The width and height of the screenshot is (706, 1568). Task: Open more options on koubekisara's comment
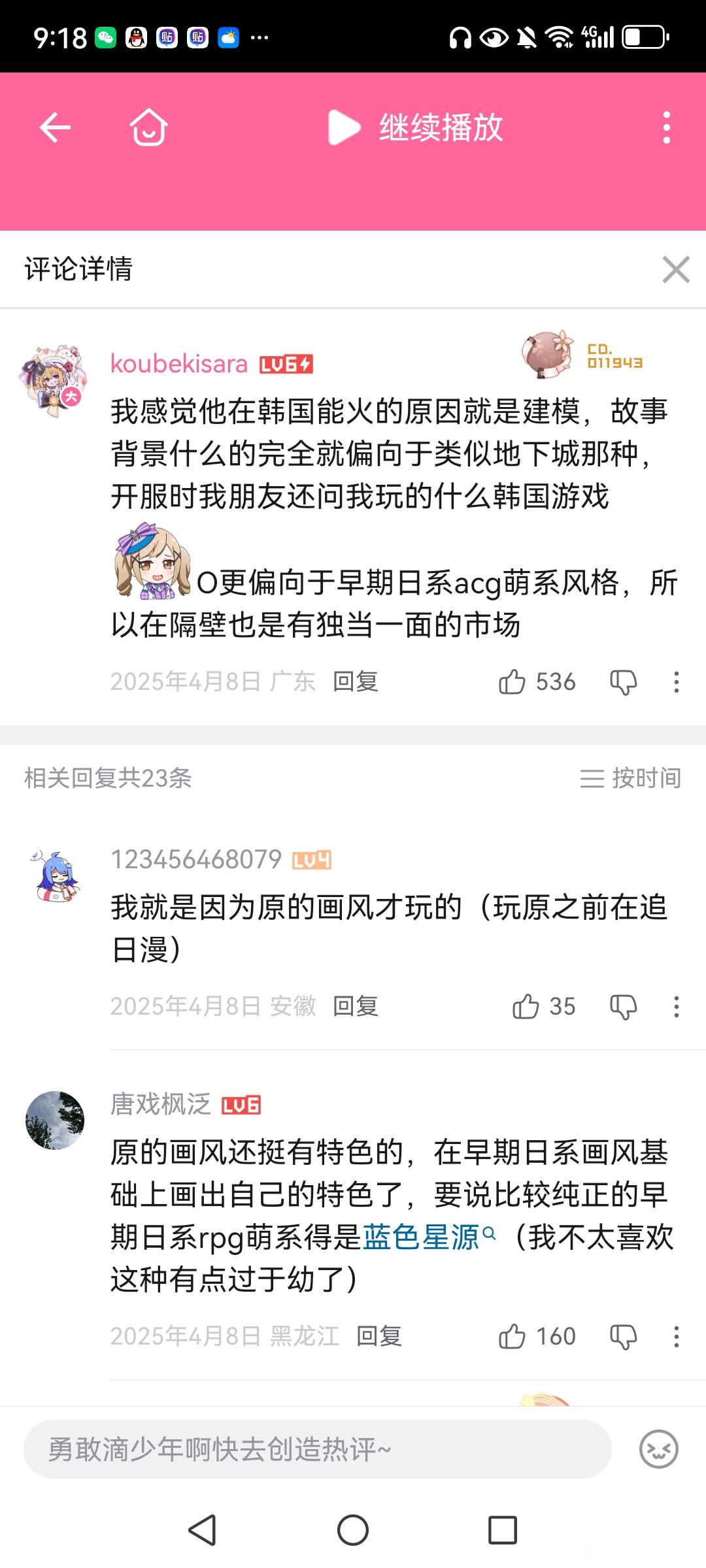(x=676, y=682)
